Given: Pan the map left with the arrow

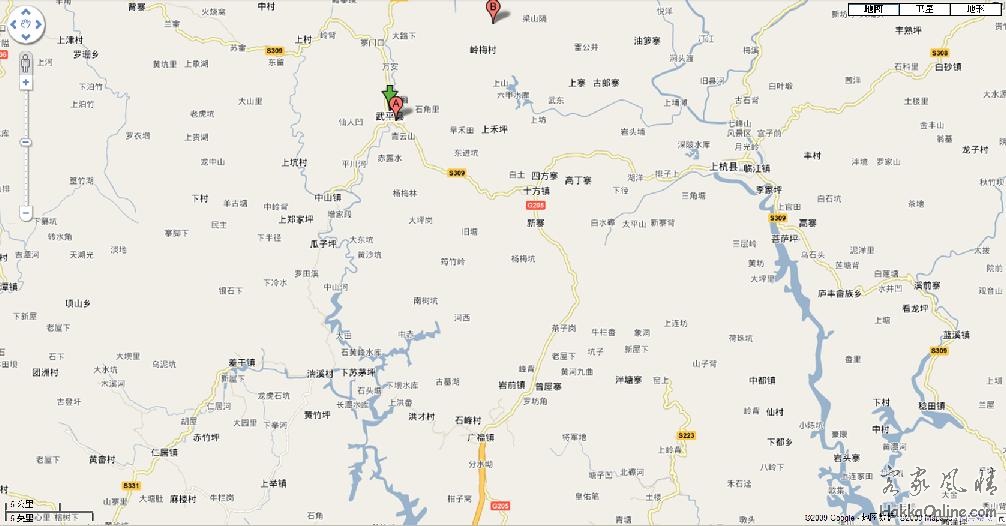Looking at the screenshot, I should pos(13,24).
